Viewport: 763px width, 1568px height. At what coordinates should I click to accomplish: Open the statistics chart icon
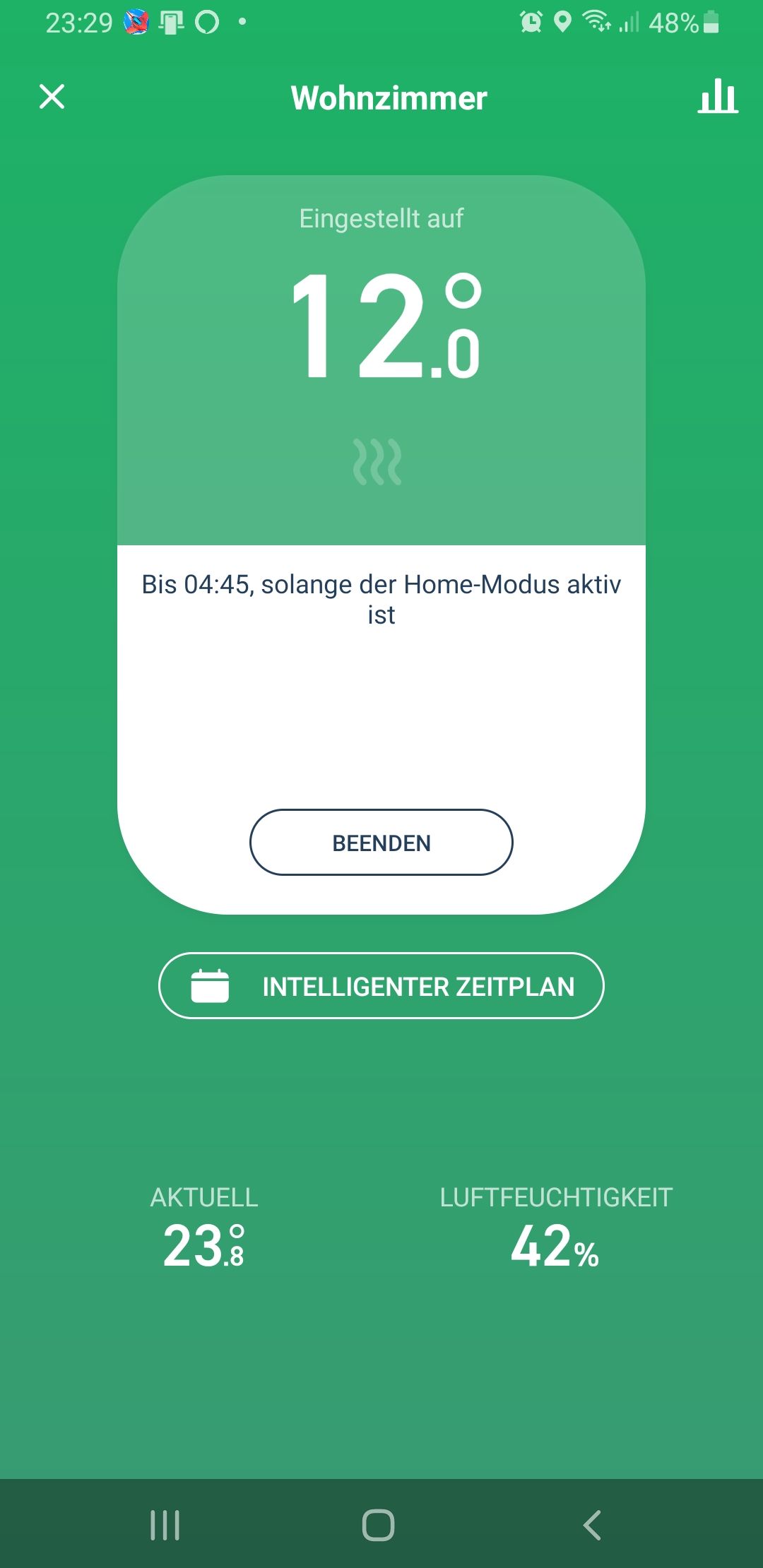718,97
